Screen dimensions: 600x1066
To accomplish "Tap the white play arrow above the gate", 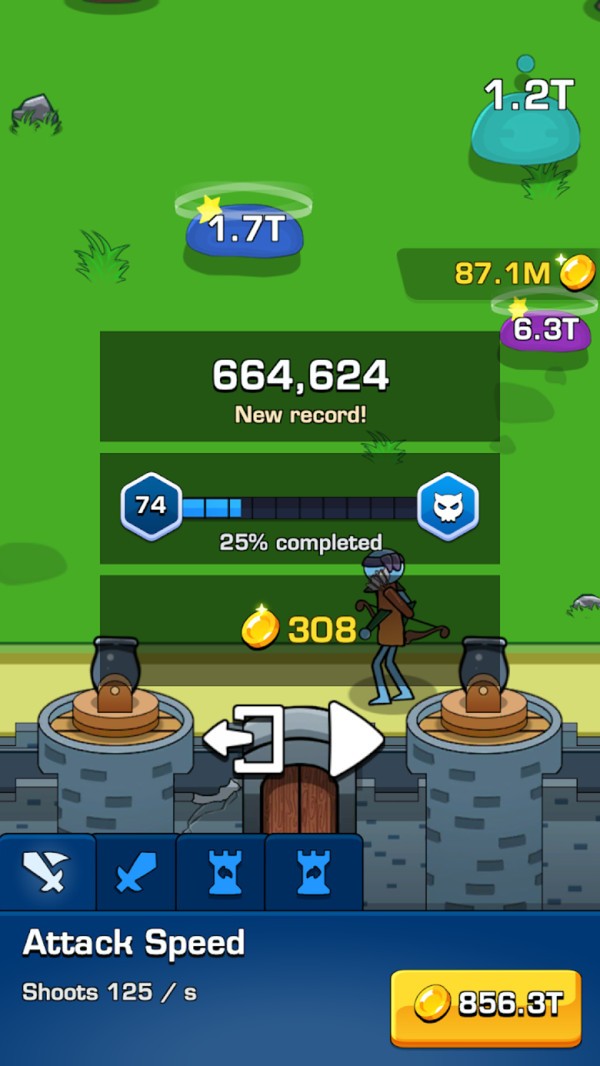I will pos(354,739).
